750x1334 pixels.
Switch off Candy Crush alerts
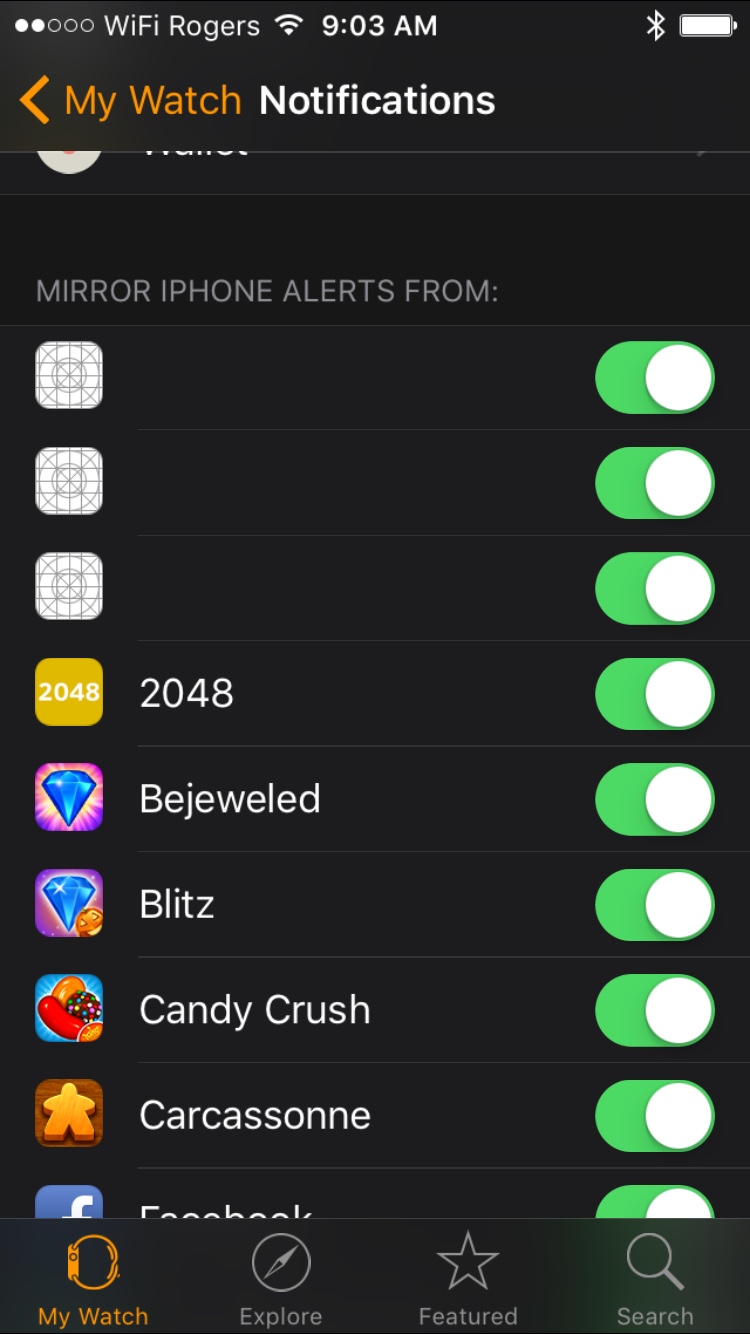[654, 1010]
